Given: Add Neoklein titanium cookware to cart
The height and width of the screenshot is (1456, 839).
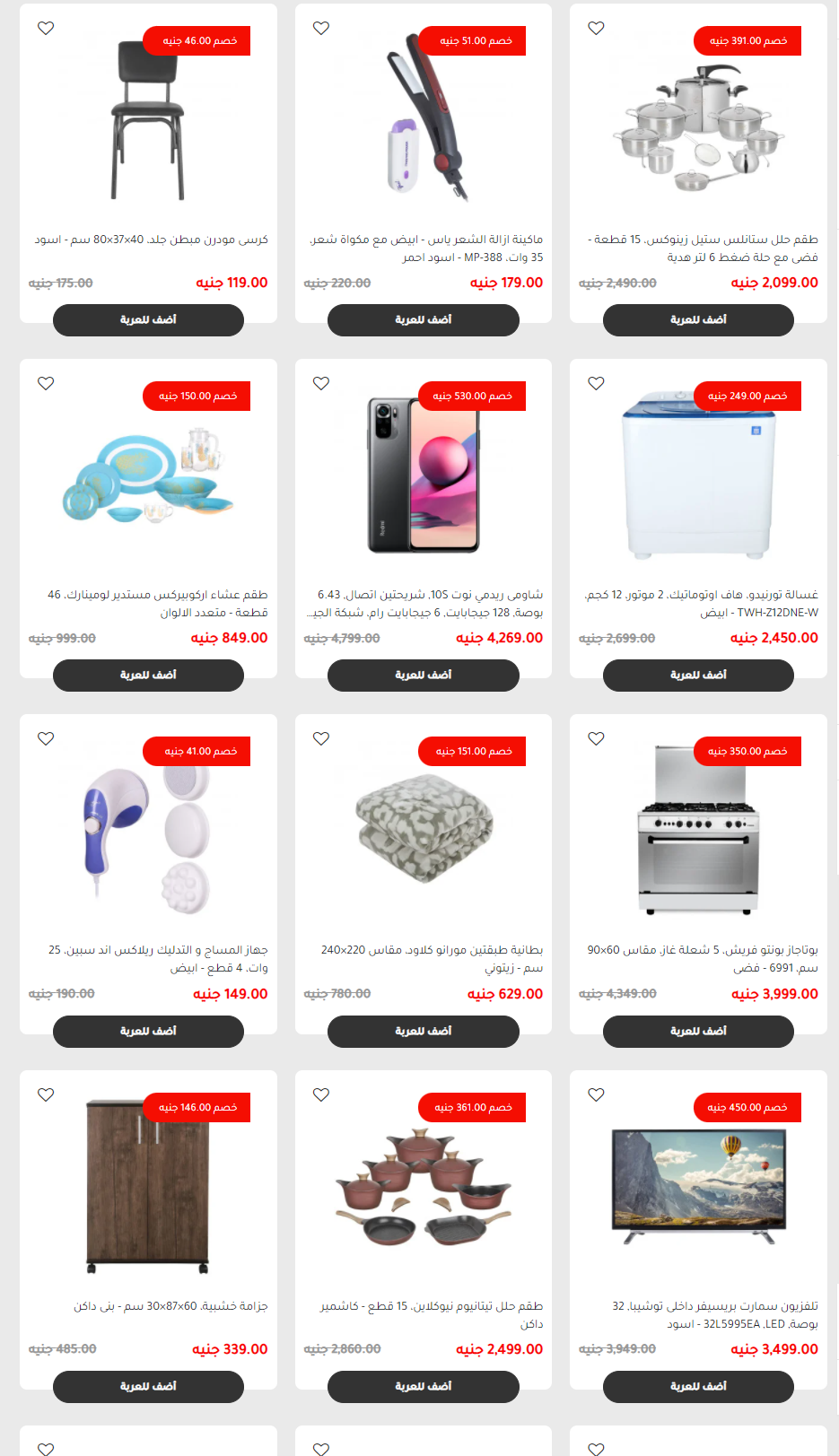Looking at the screenshot, I should [424, 1387].
